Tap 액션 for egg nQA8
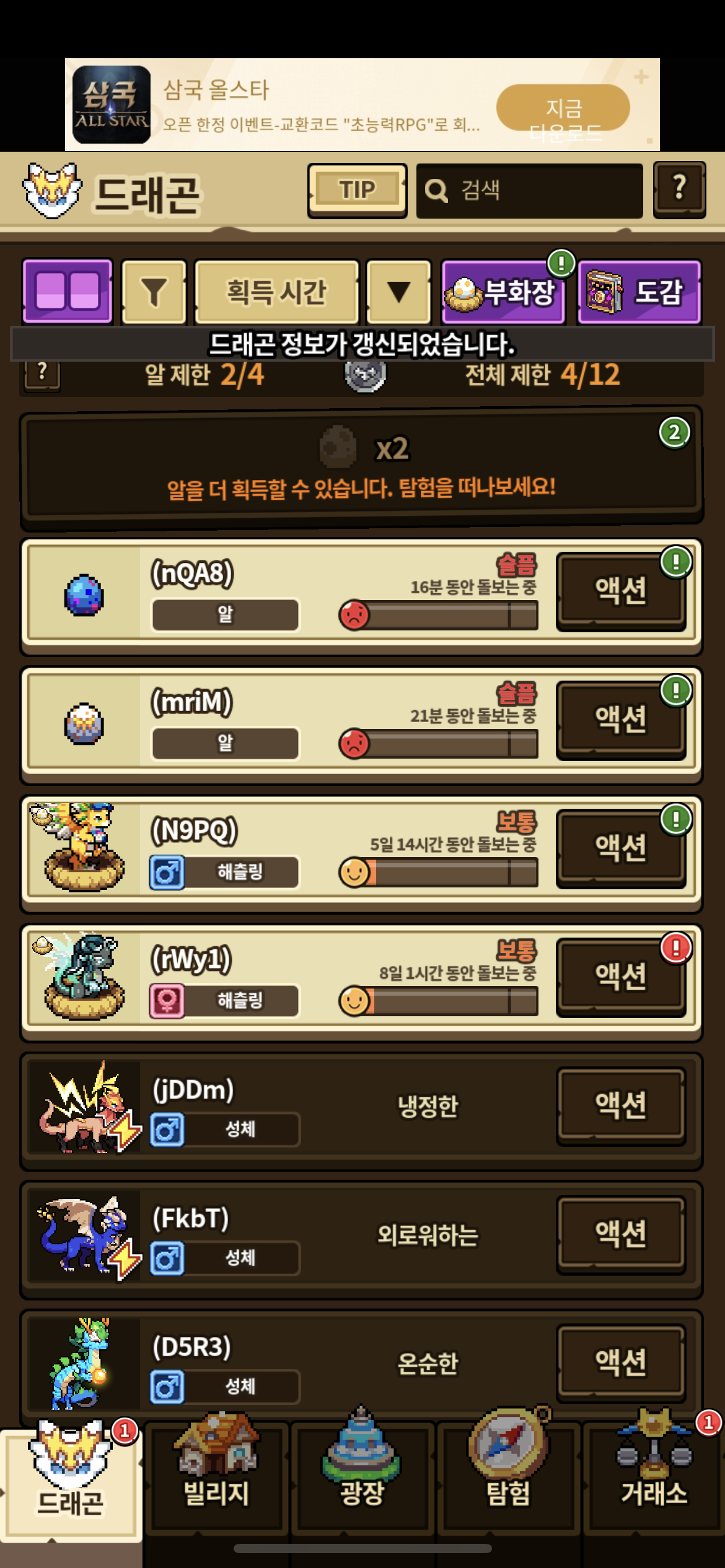The image size is (725, 1568). pos(621,591)
